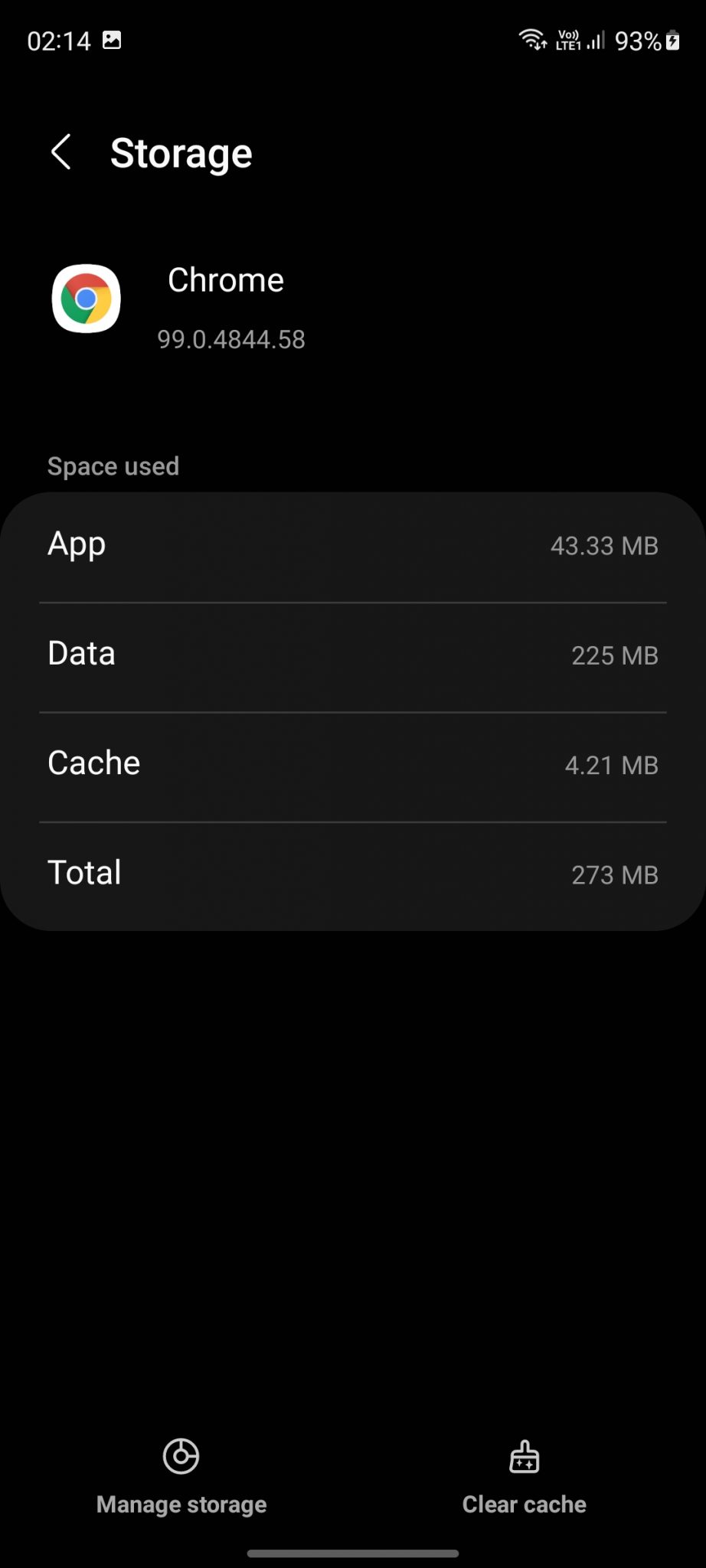This screenshot has height=1568, width=706.
Task: Tap the back arrow next to Storage
Action: tap(61, 152)
